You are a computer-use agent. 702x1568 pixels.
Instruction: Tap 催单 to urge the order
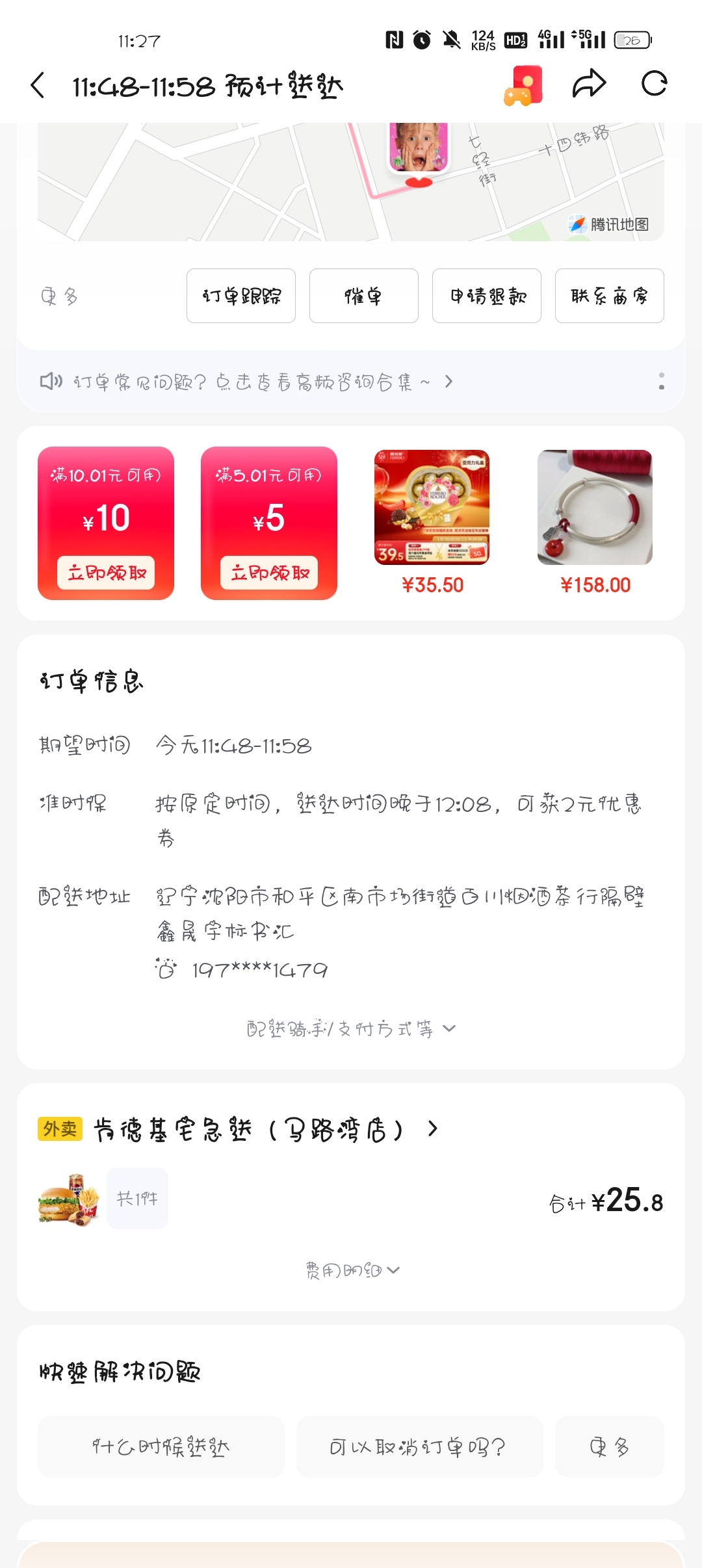[363, 296]
